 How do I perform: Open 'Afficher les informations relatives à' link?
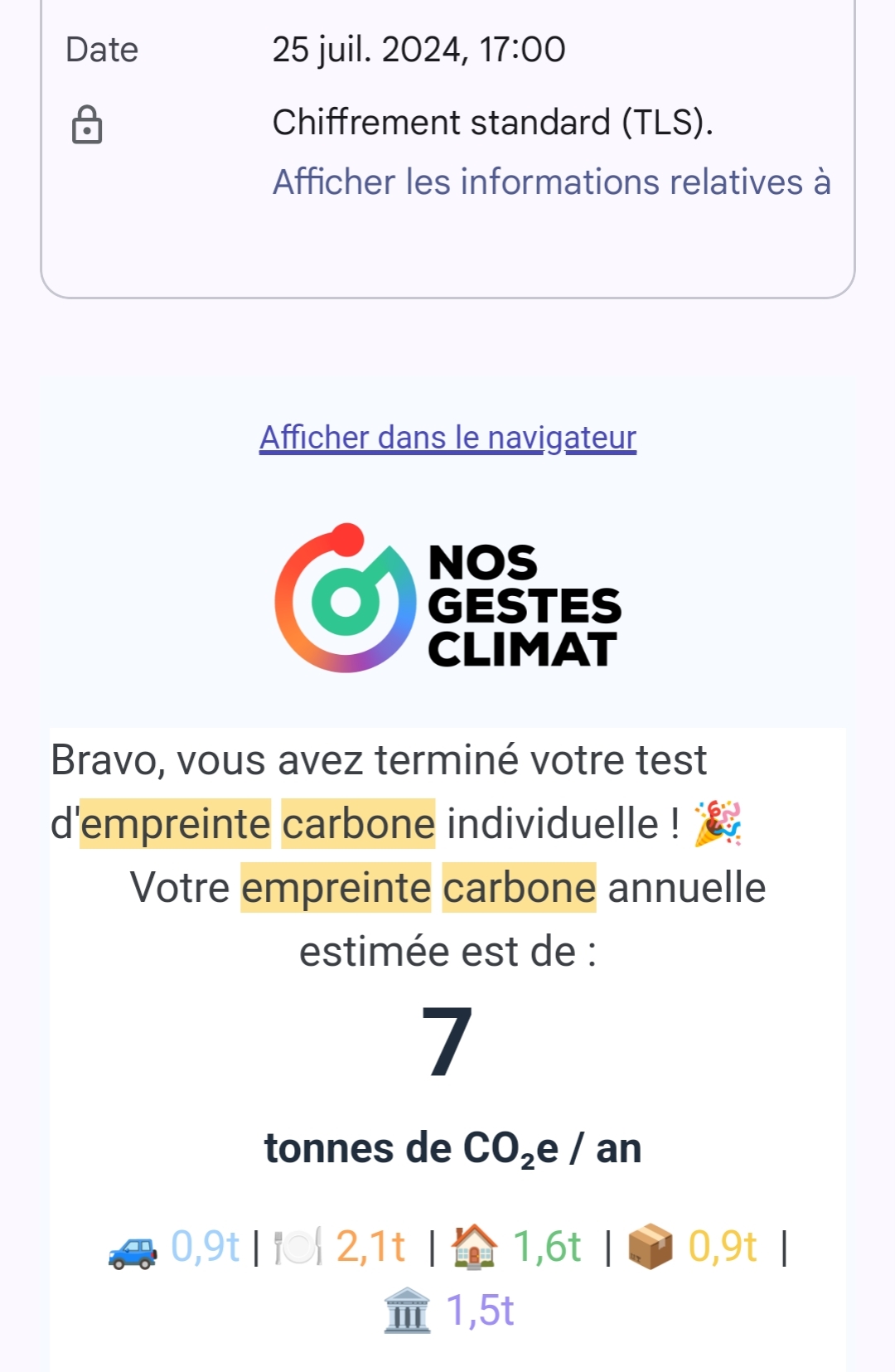tap(551, 182)
